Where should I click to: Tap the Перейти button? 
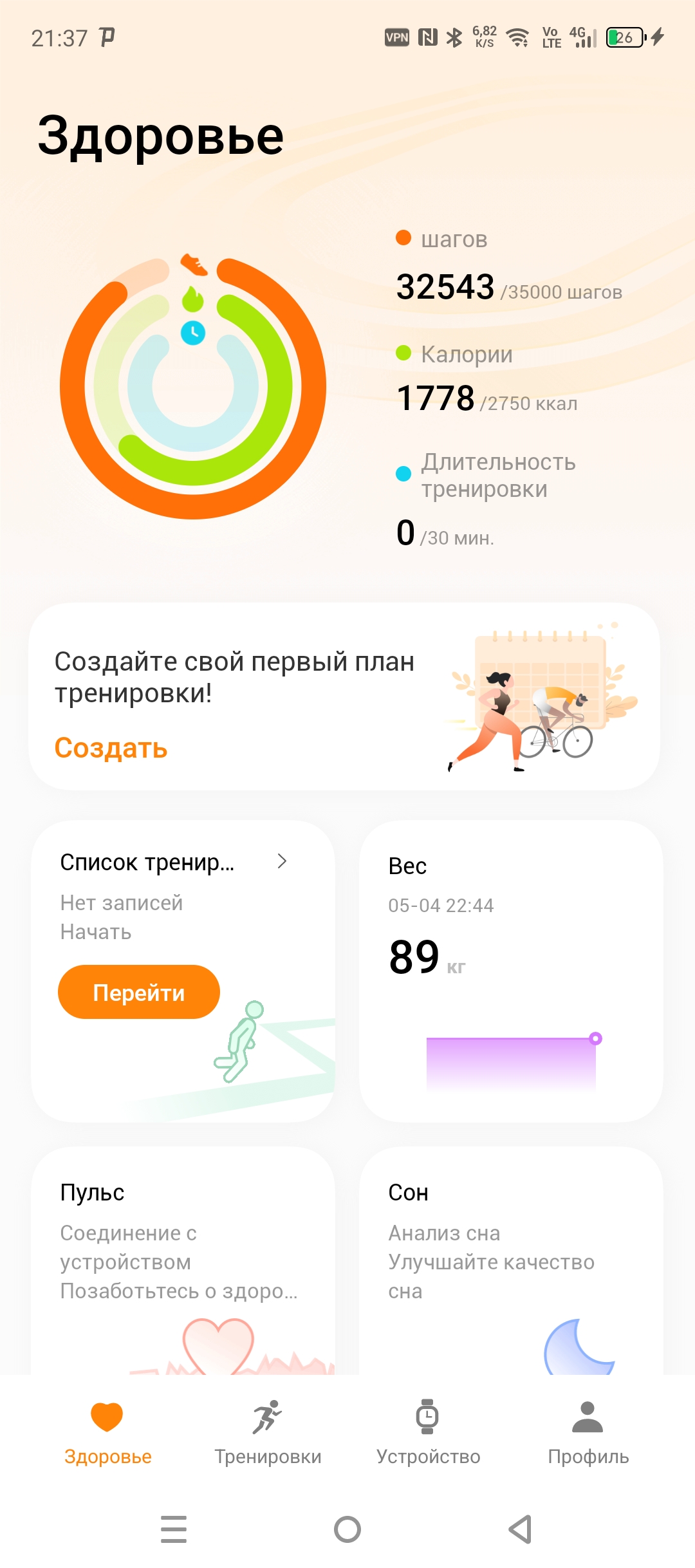[139, 992]
